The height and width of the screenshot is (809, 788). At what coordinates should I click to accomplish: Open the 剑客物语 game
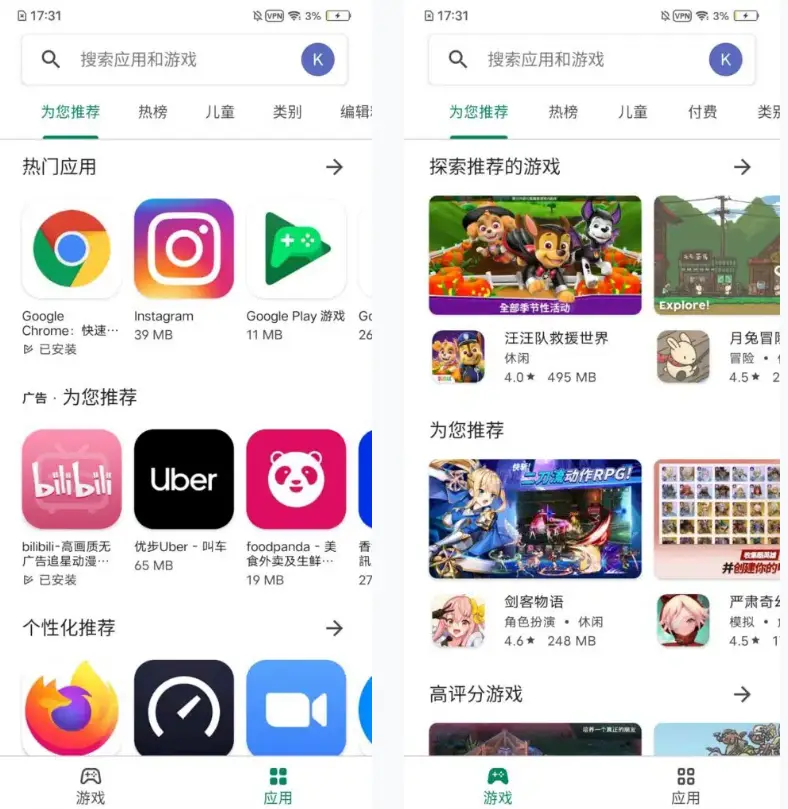point(535,620)
